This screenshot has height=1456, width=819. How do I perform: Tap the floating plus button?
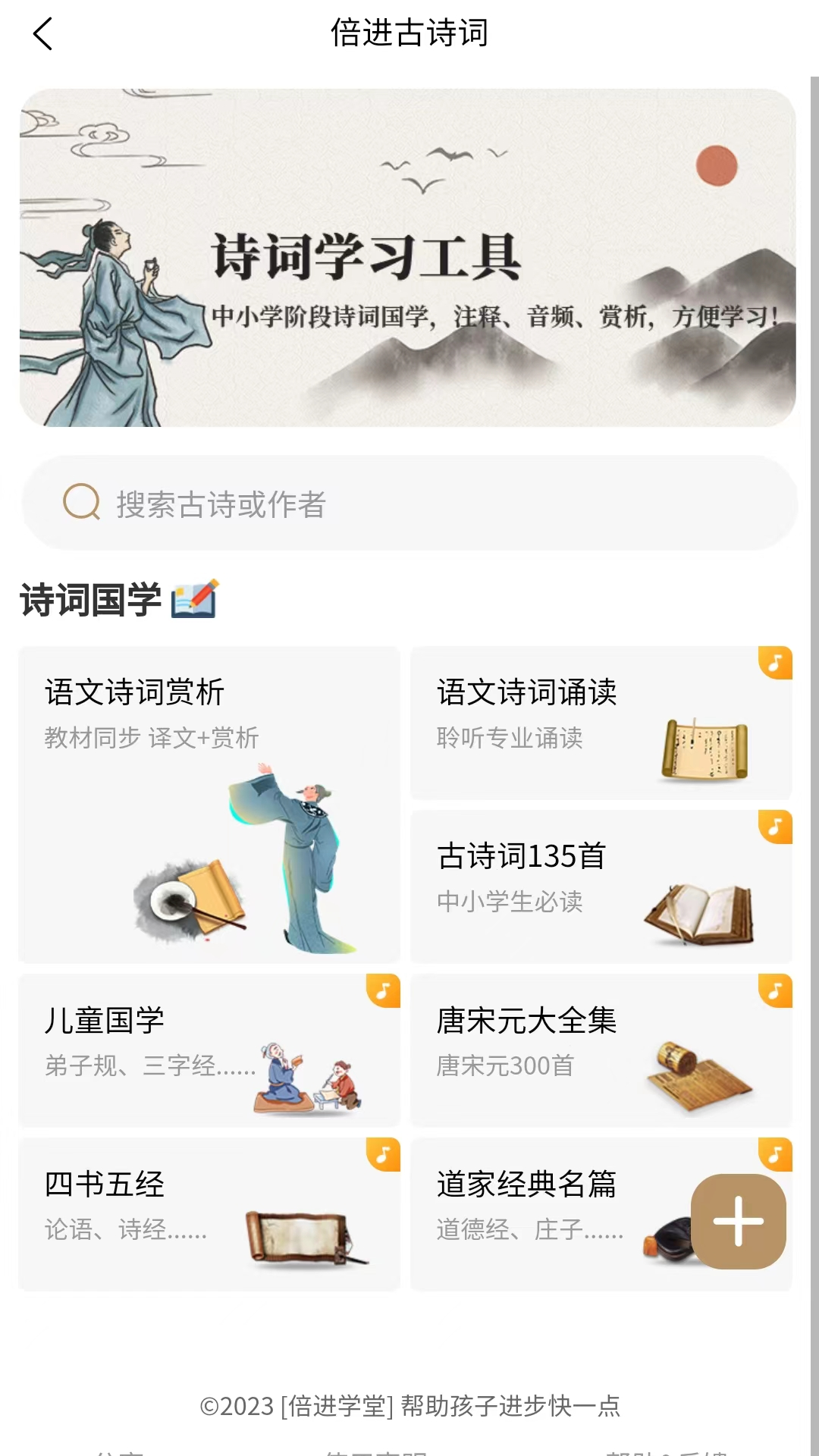click(x=738, y=1221)
